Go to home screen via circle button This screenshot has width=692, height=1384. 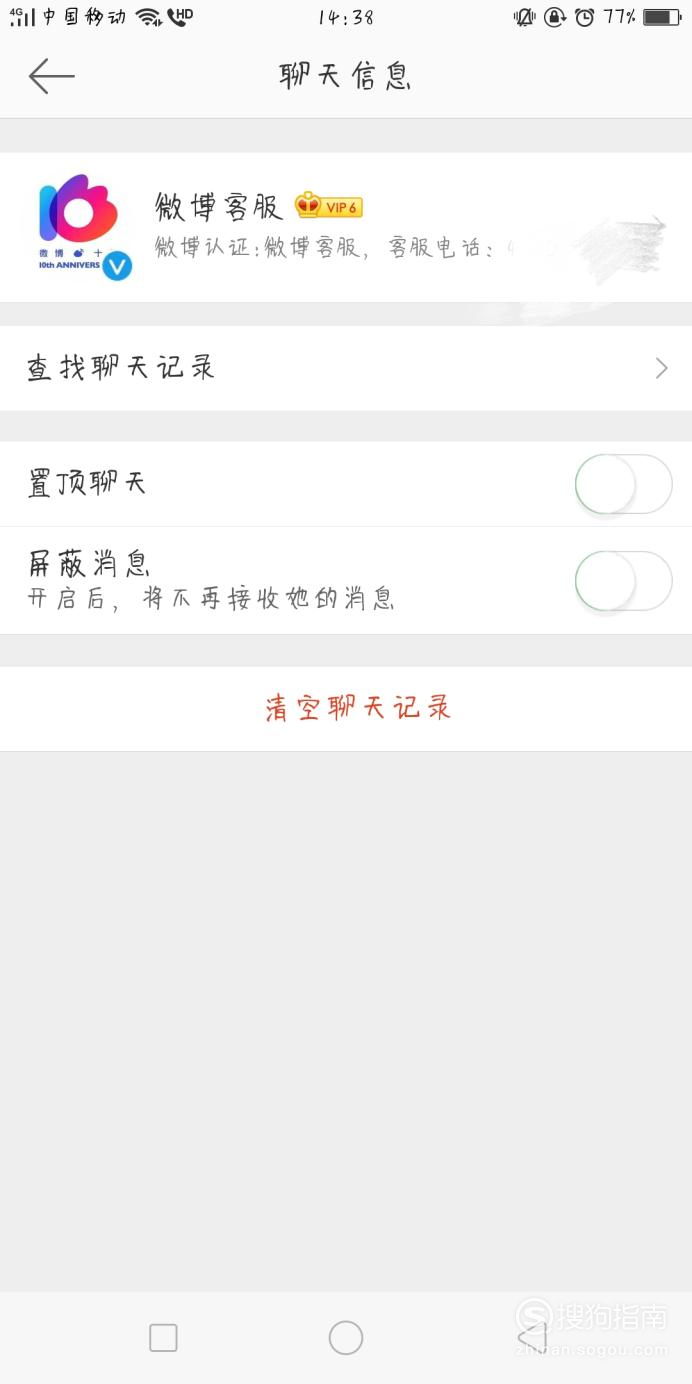[x=346, y=1338]
